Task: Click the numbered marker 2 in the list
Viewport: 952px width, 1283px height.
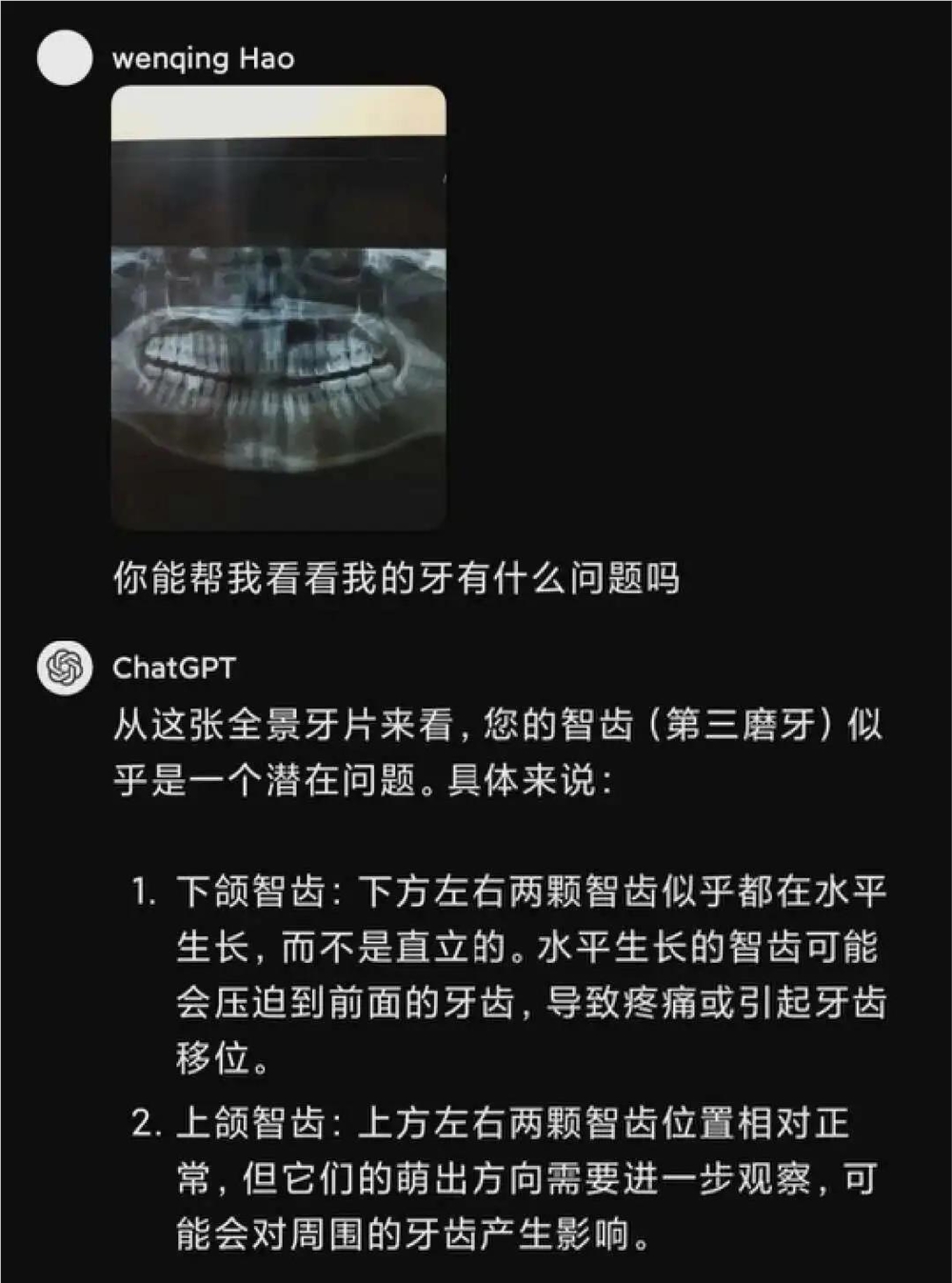Action: click(141, 1124)
